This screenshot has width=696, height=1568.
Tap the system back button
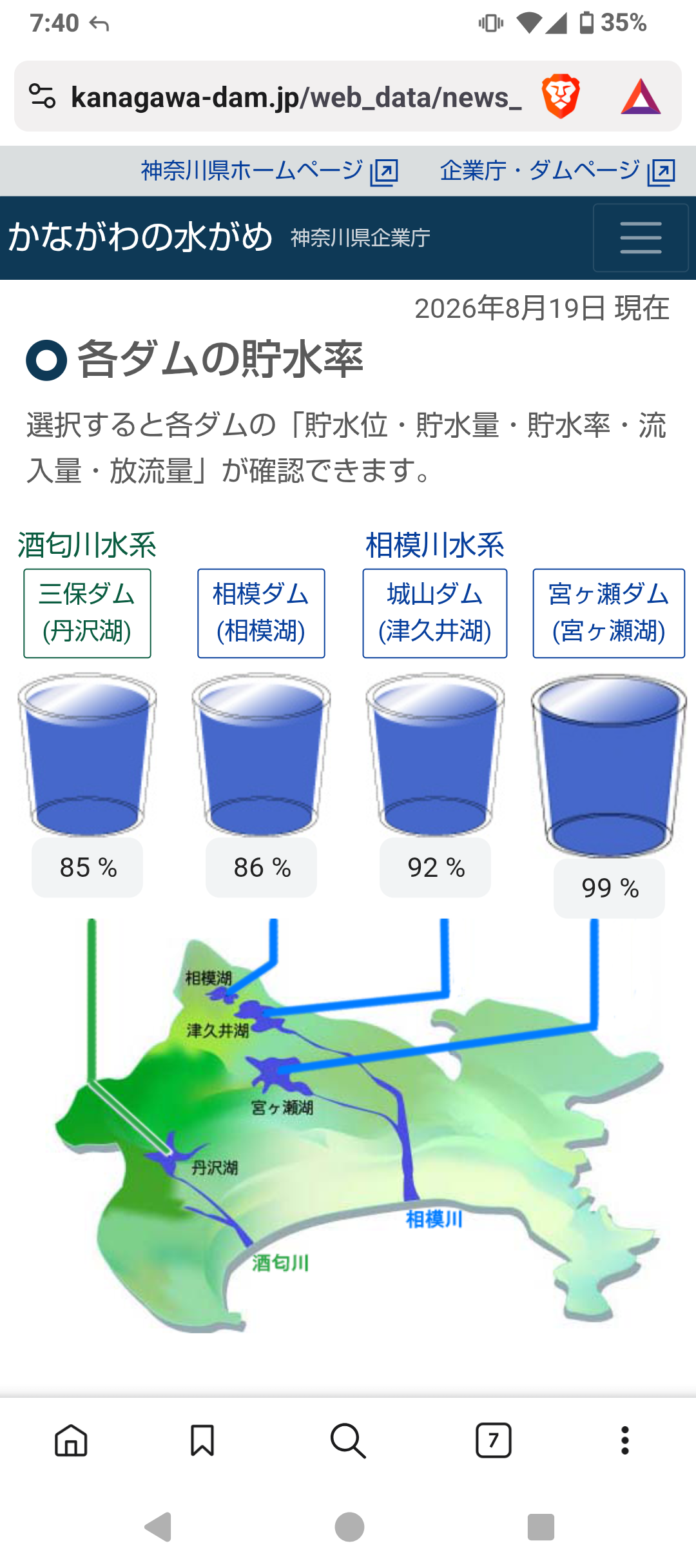click(x=159, y=1527)
